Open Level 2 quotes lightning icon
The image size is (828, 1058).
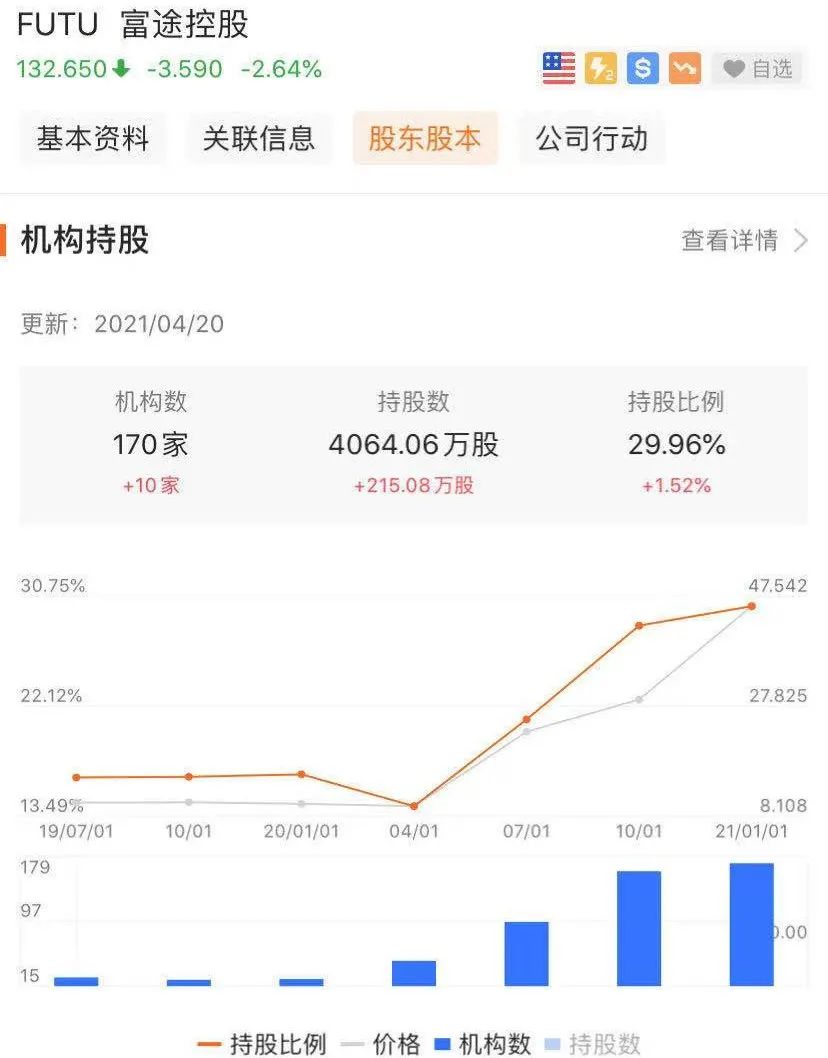point(600,67)
